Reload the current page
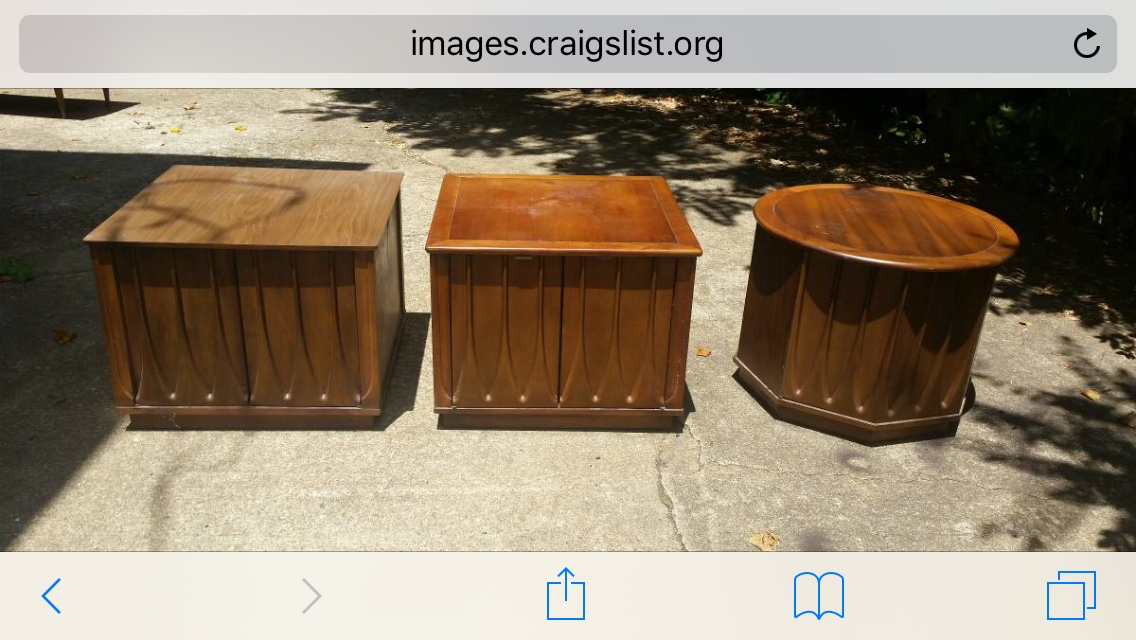The width and height of the screenshot is (1136, 640). click(x=1086, y=44)
